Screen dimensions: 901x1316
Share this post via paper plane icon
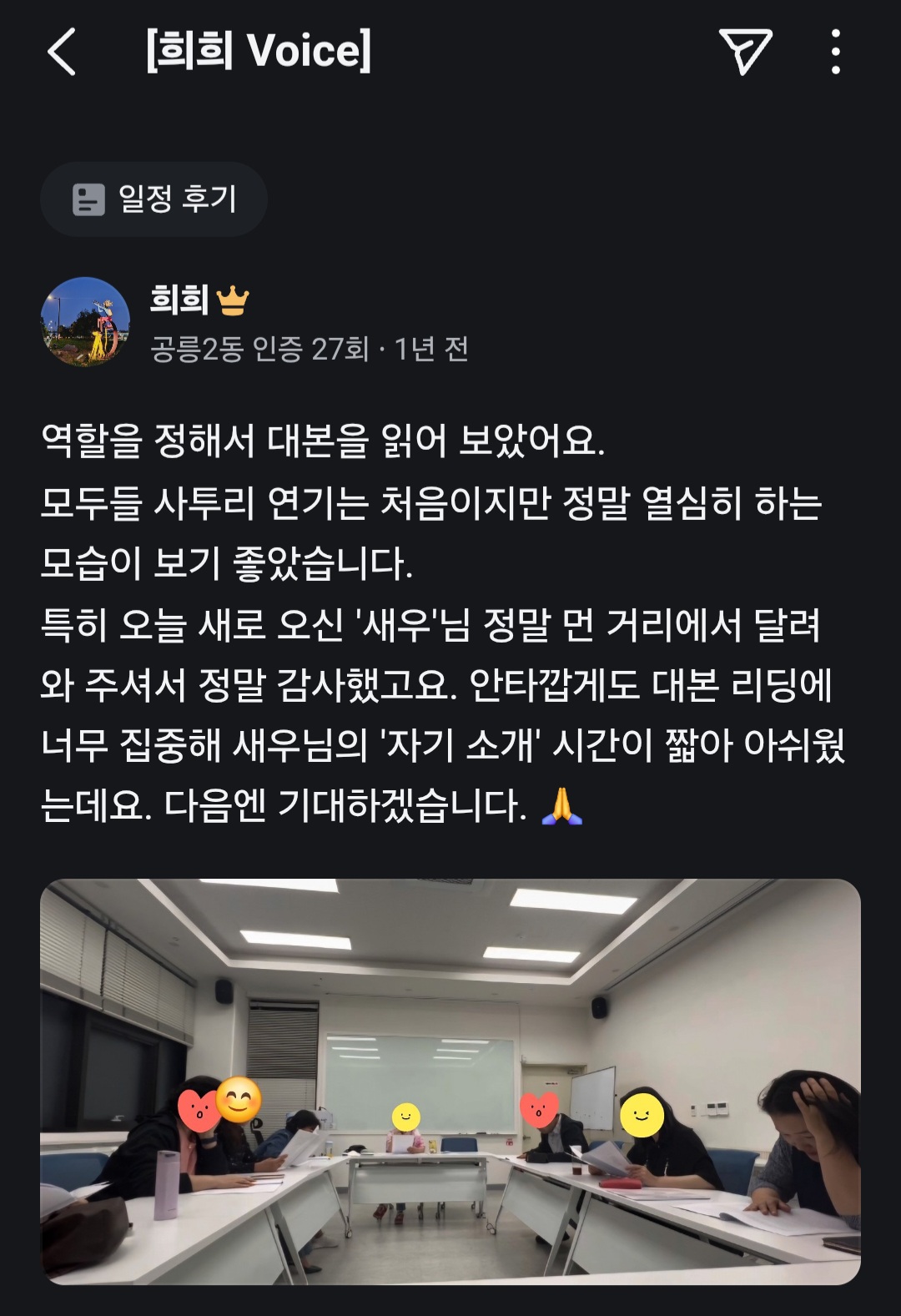click(x=745, y=52)
